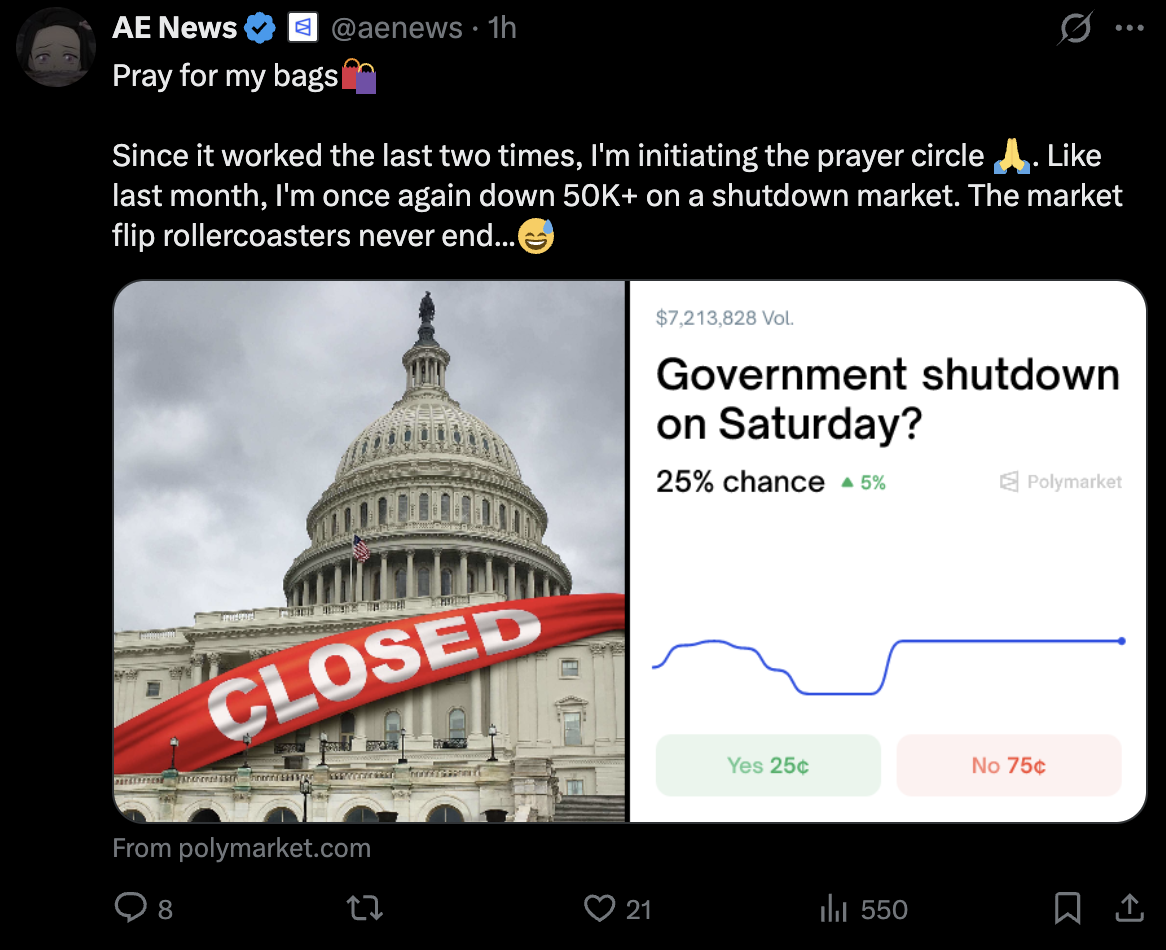Repost the AE News post
The image size is (1166, 950).
click(x=365, y=908)
